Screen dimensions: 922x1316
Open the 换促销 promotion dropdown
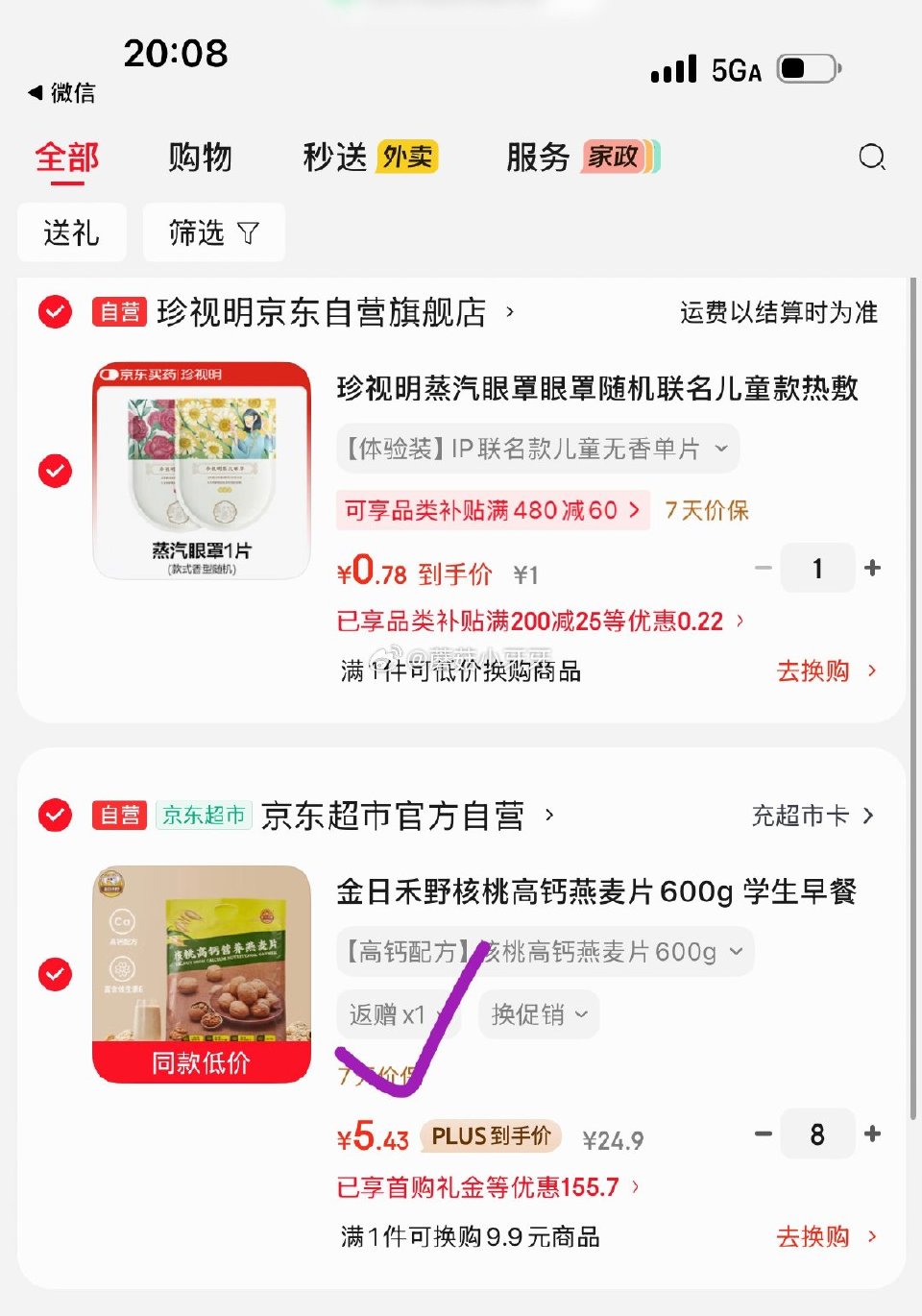538,1013
